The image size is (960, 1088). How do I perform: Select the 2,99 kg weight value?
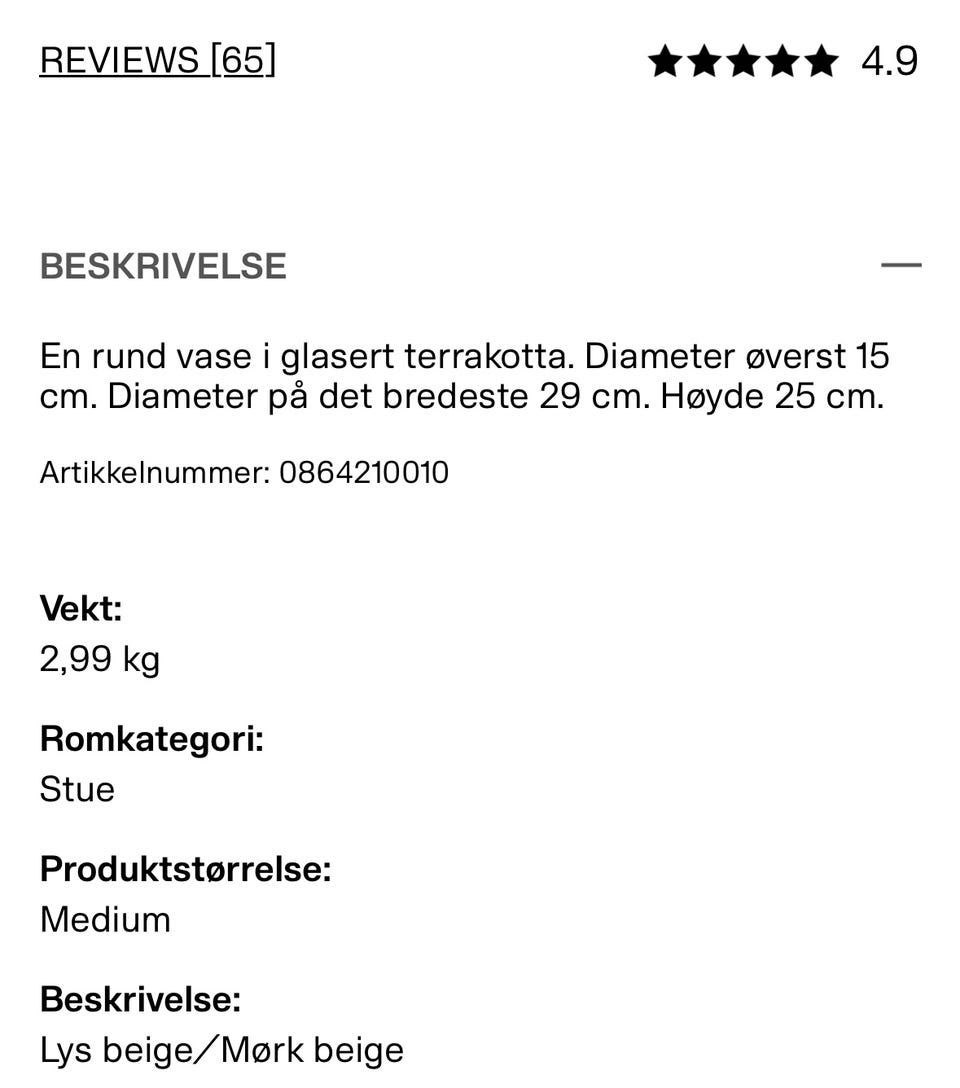98,659
